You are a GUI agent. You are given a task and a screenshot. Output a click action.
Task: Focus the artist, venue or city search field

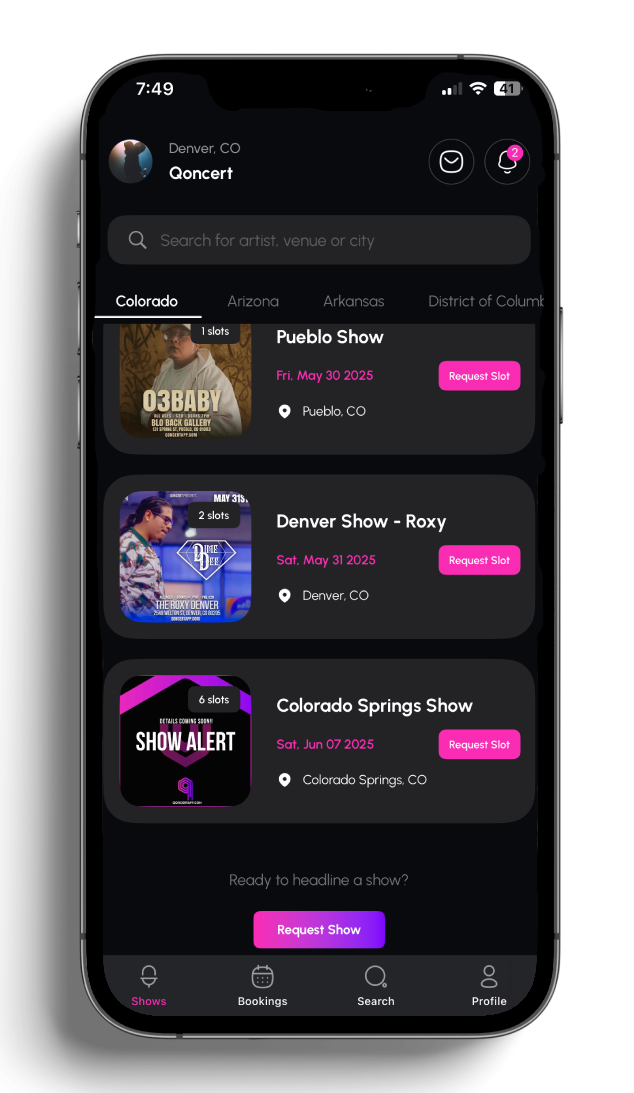pyautogui.click(x=319, y=240)
